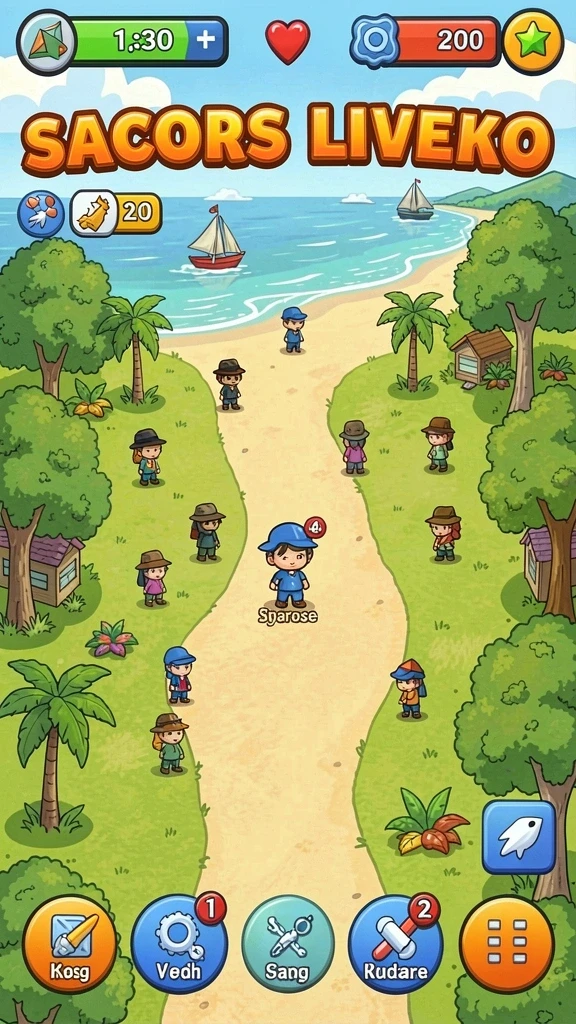Viewport: 576px width, 1024px height.
Task: Open the Rudare hammer button
Action: [396, 944]
